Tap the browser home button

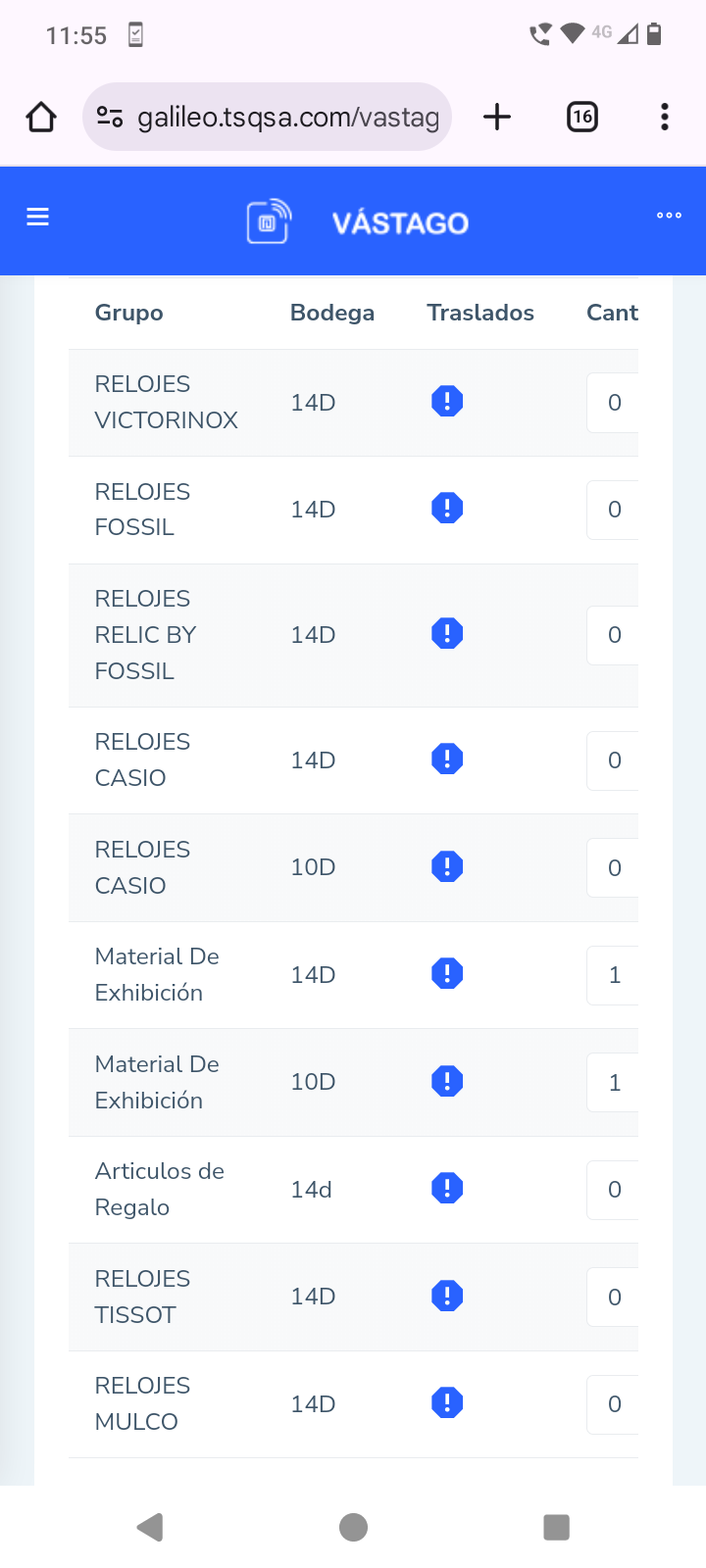click(x=41, y=117)
